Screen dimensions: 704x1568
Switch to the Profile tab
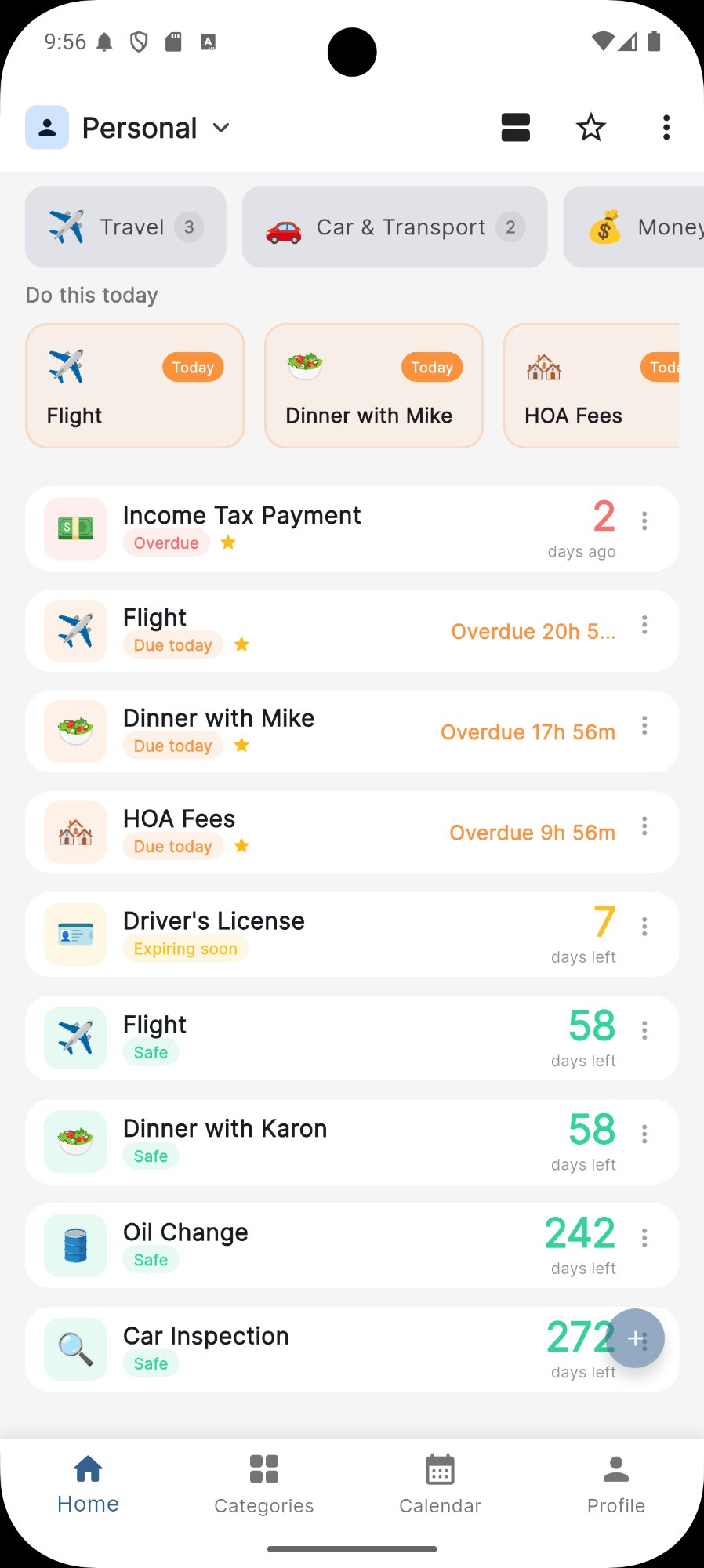pos(616,1483)
